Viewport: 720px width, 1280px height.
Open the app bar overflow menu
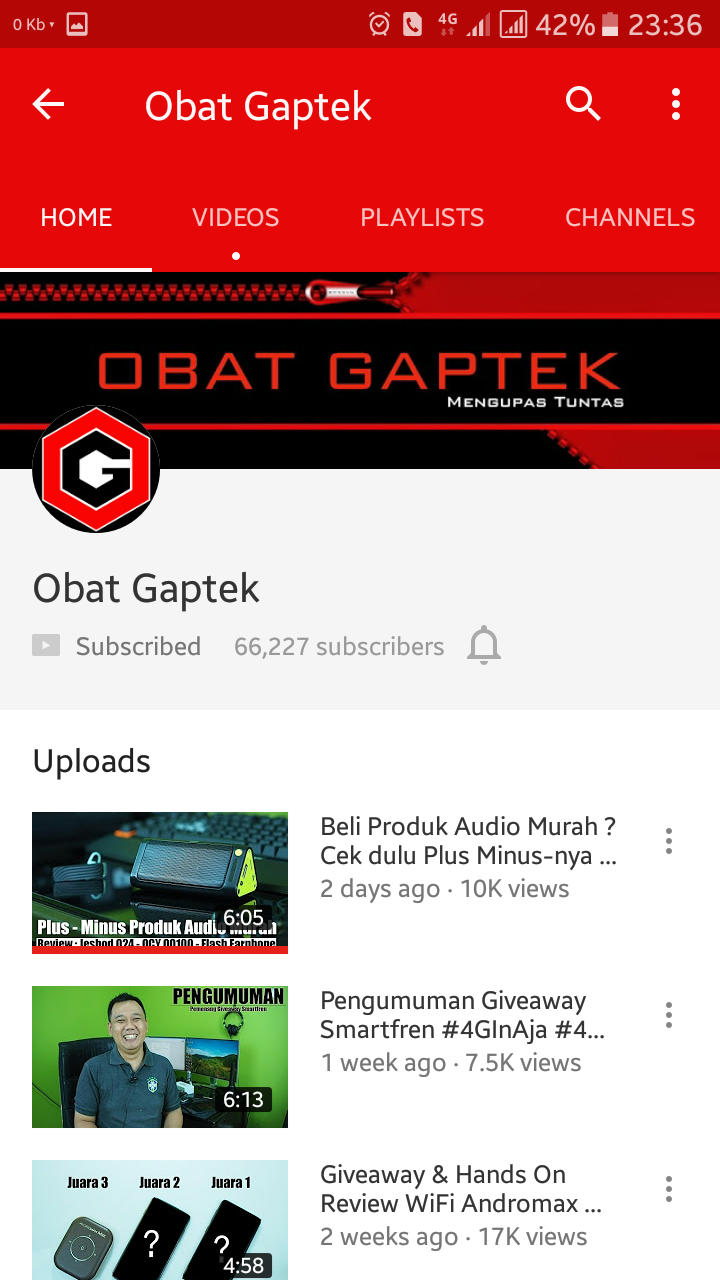coord(676,104)
